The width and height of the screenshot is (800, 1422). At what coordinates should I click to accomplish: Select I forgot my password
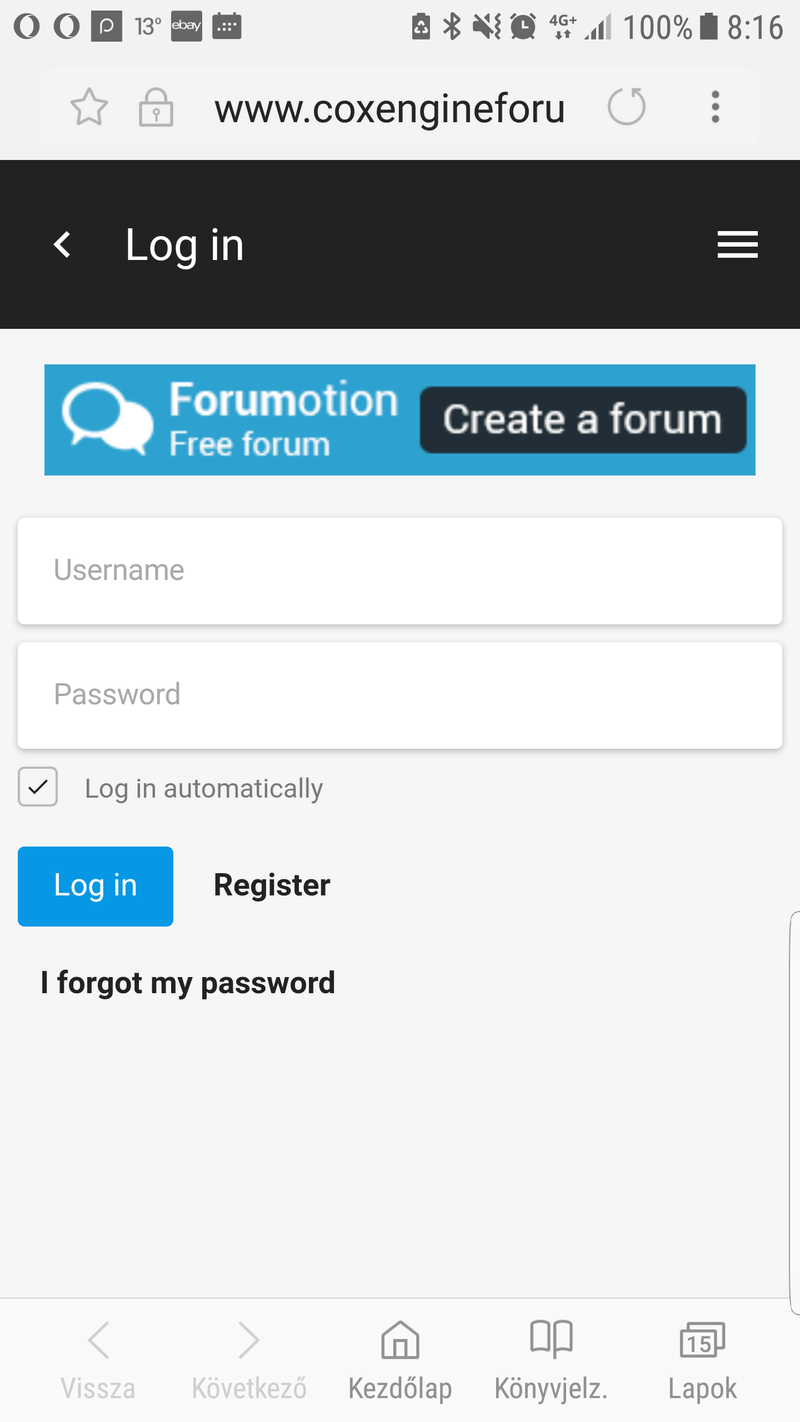click(x=188, y=983)
